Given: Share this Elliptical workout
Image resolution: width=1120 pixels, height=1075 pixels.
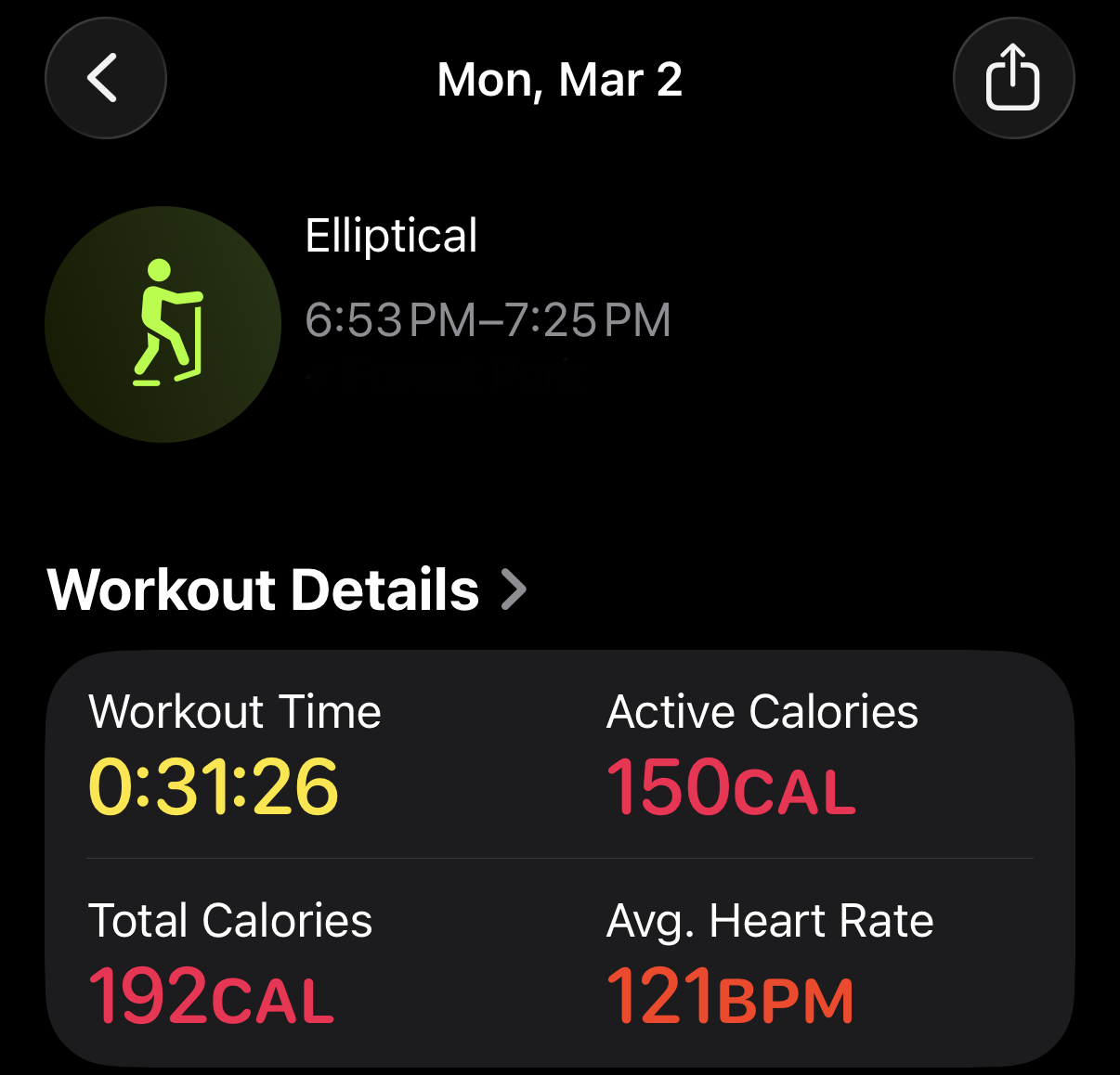Looking at the screenshot, I should coord(1013,78).
